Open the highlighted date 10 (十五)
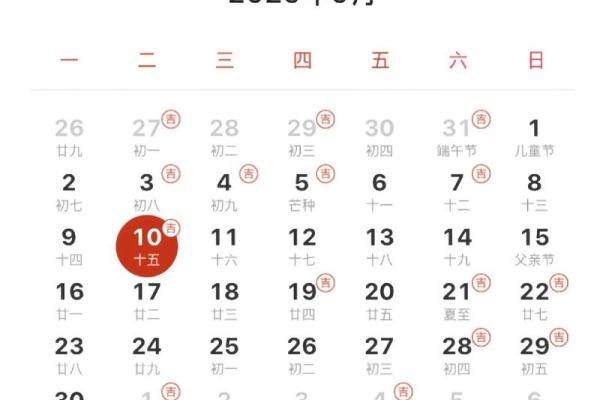The width and height of the screenshot is (600, 400). click(x=147, y=246)
